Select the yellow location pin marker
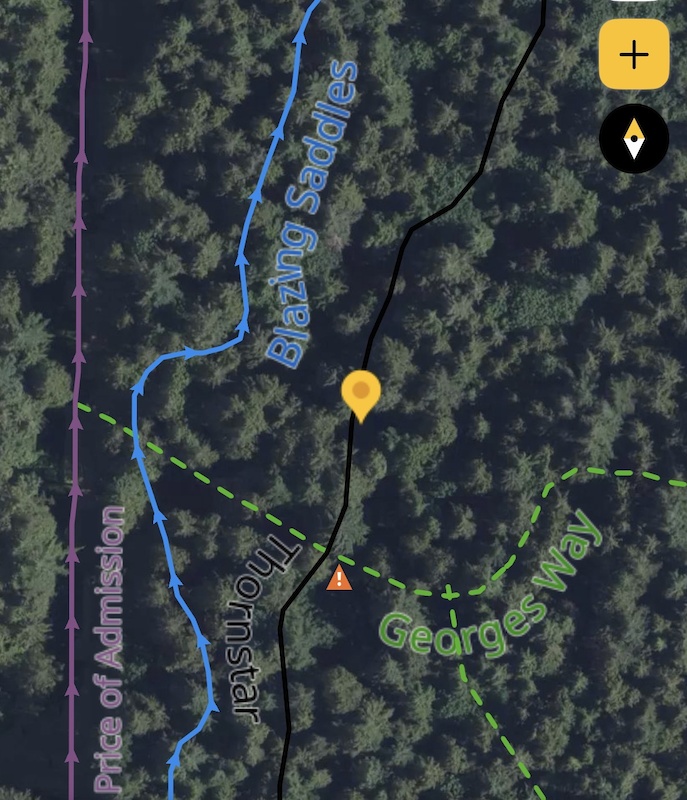 (361, 396)
